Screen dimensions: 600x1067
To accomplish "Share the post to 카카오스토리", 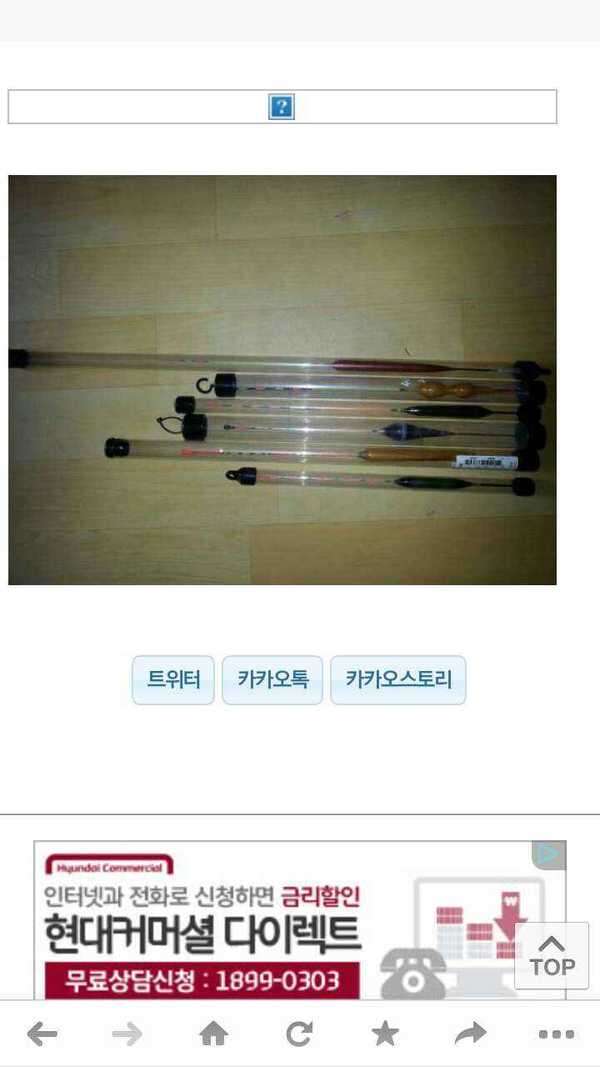I will tap(398, 680).
